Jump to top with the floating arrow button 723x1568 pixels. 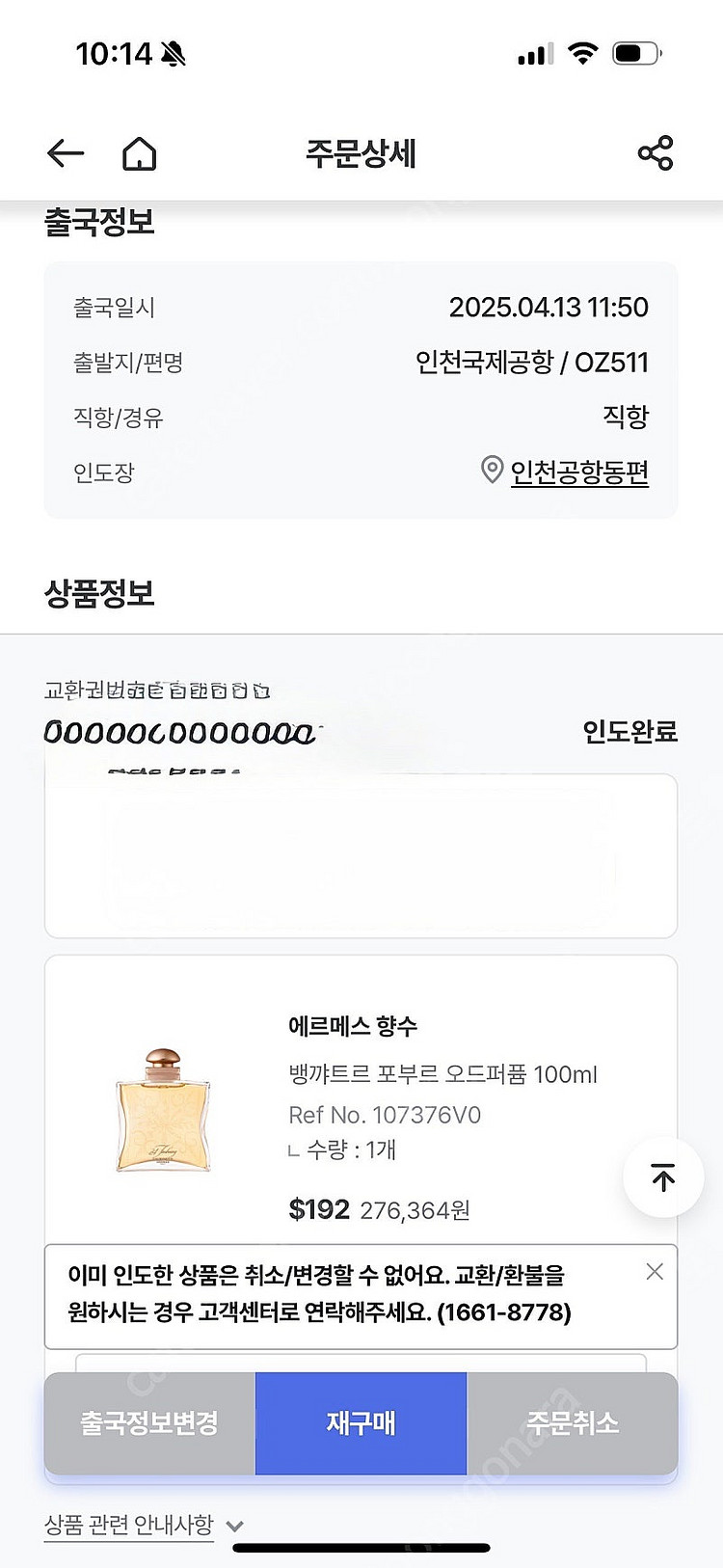663,1177
